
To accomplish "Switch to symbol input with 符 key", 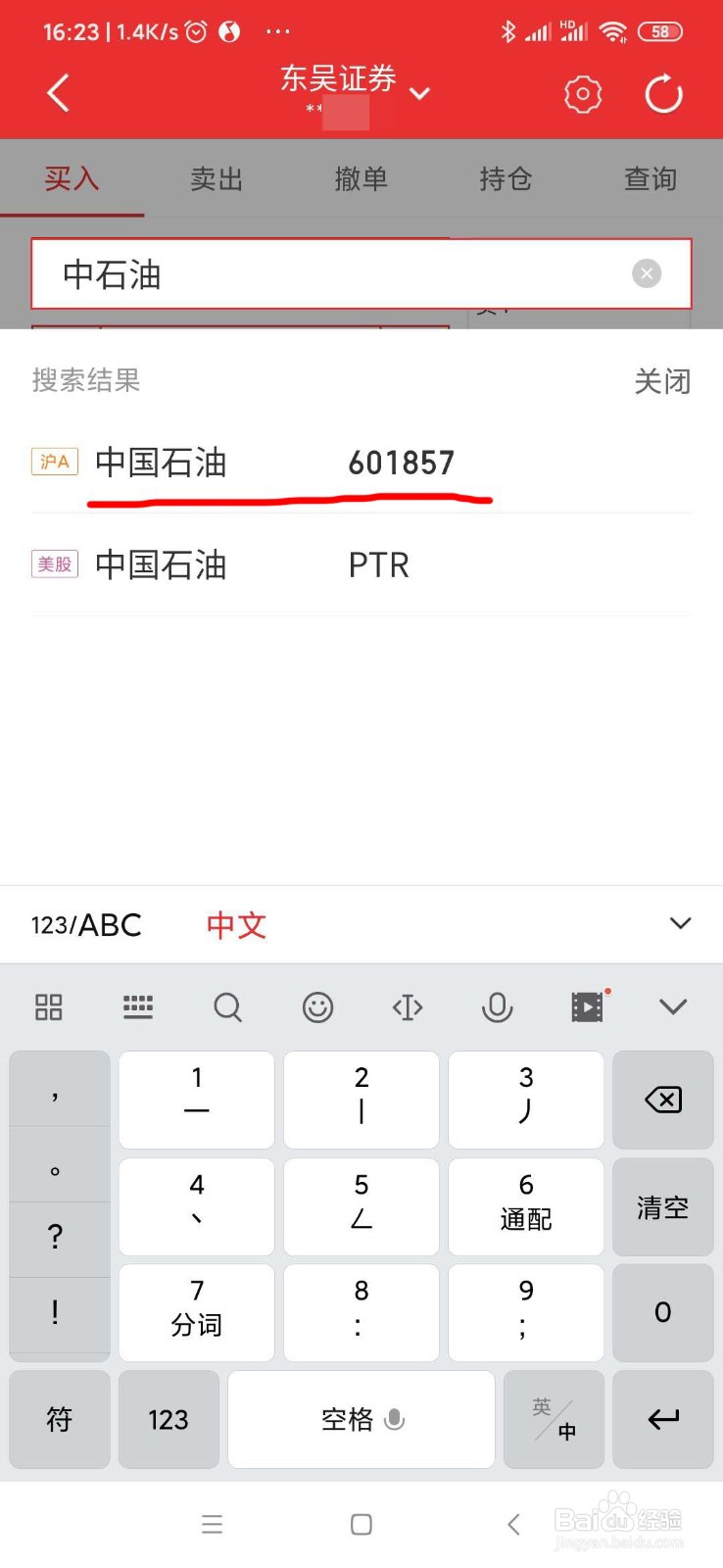I will [x=59, y=1419].
